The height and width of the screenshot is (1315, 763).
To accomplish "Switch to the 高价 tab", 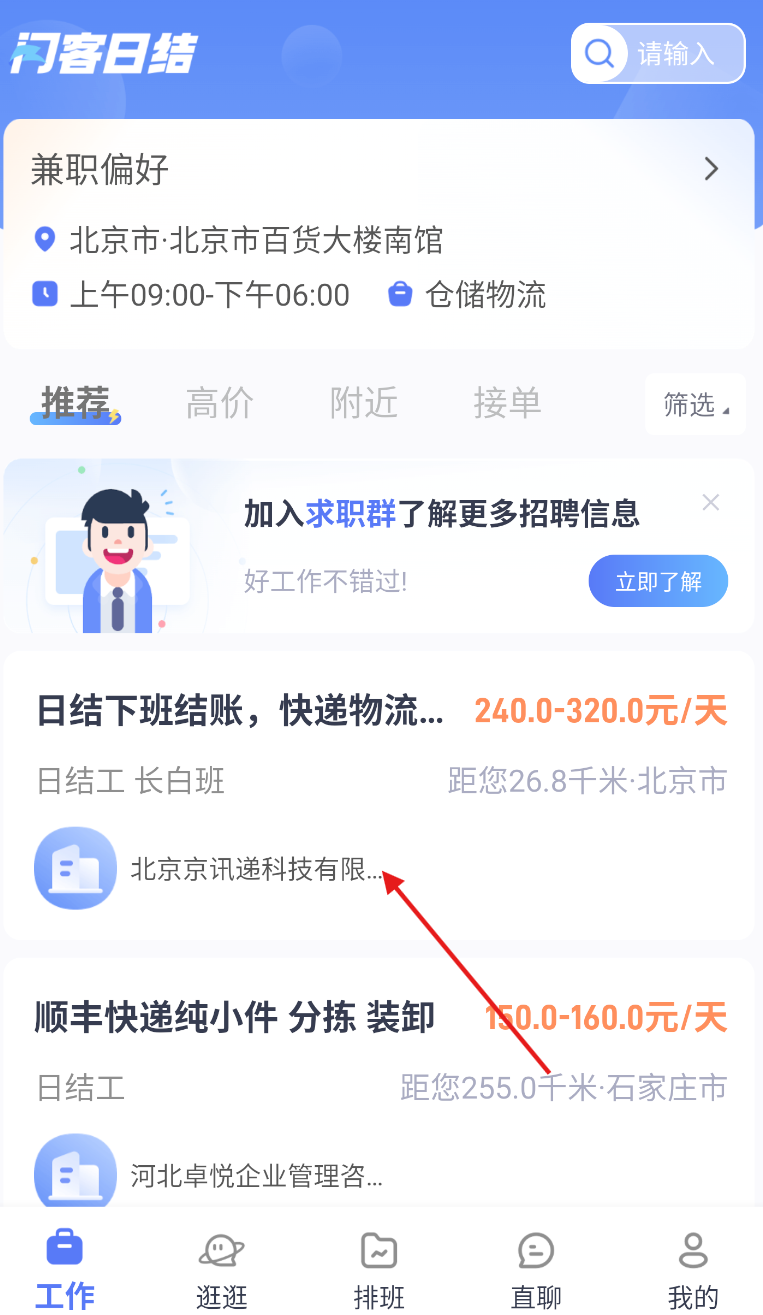I will [x=219, y=403].
